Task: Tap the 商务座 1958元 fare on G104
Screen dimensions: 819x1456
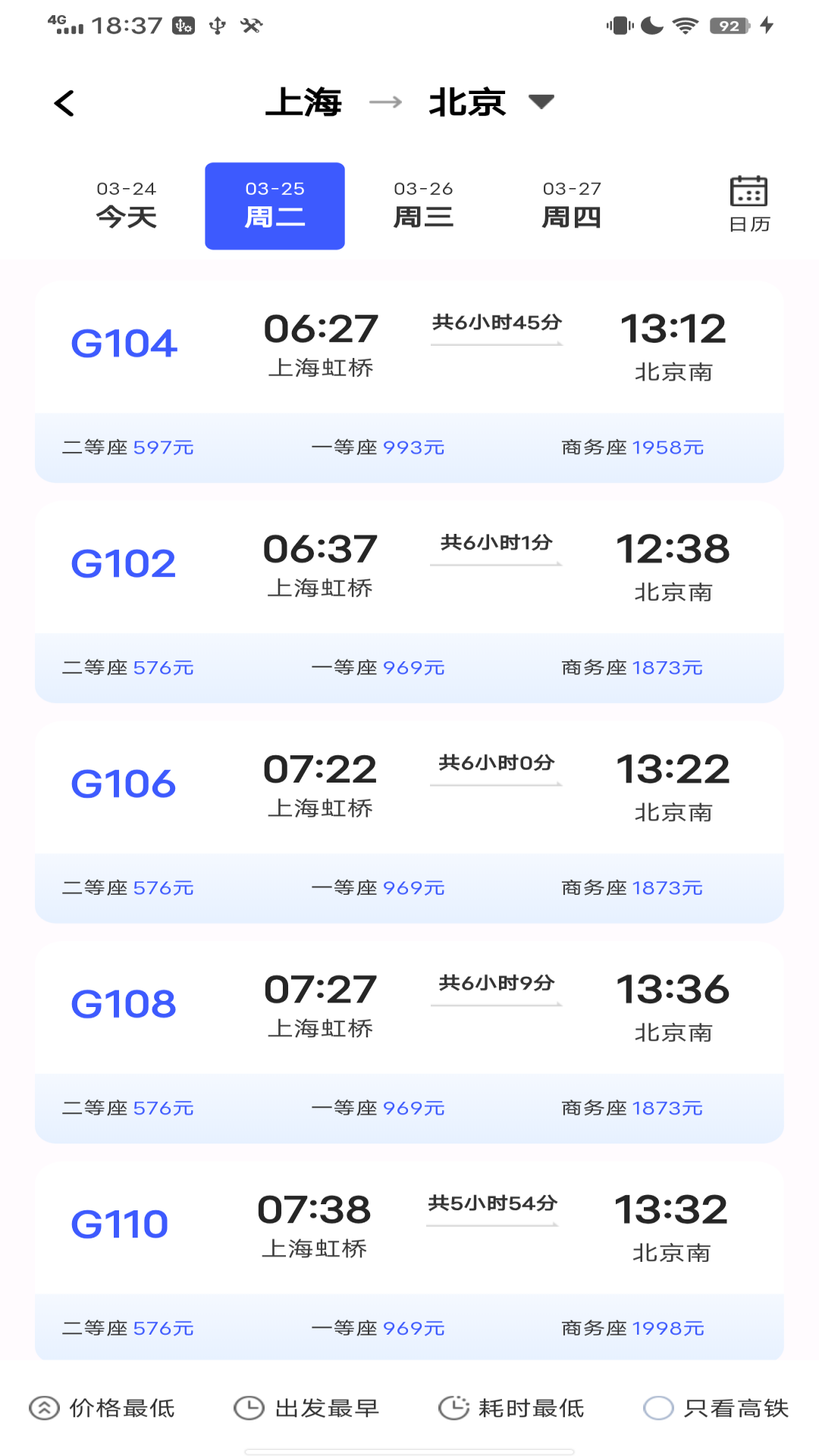Action: pos(632,448)
